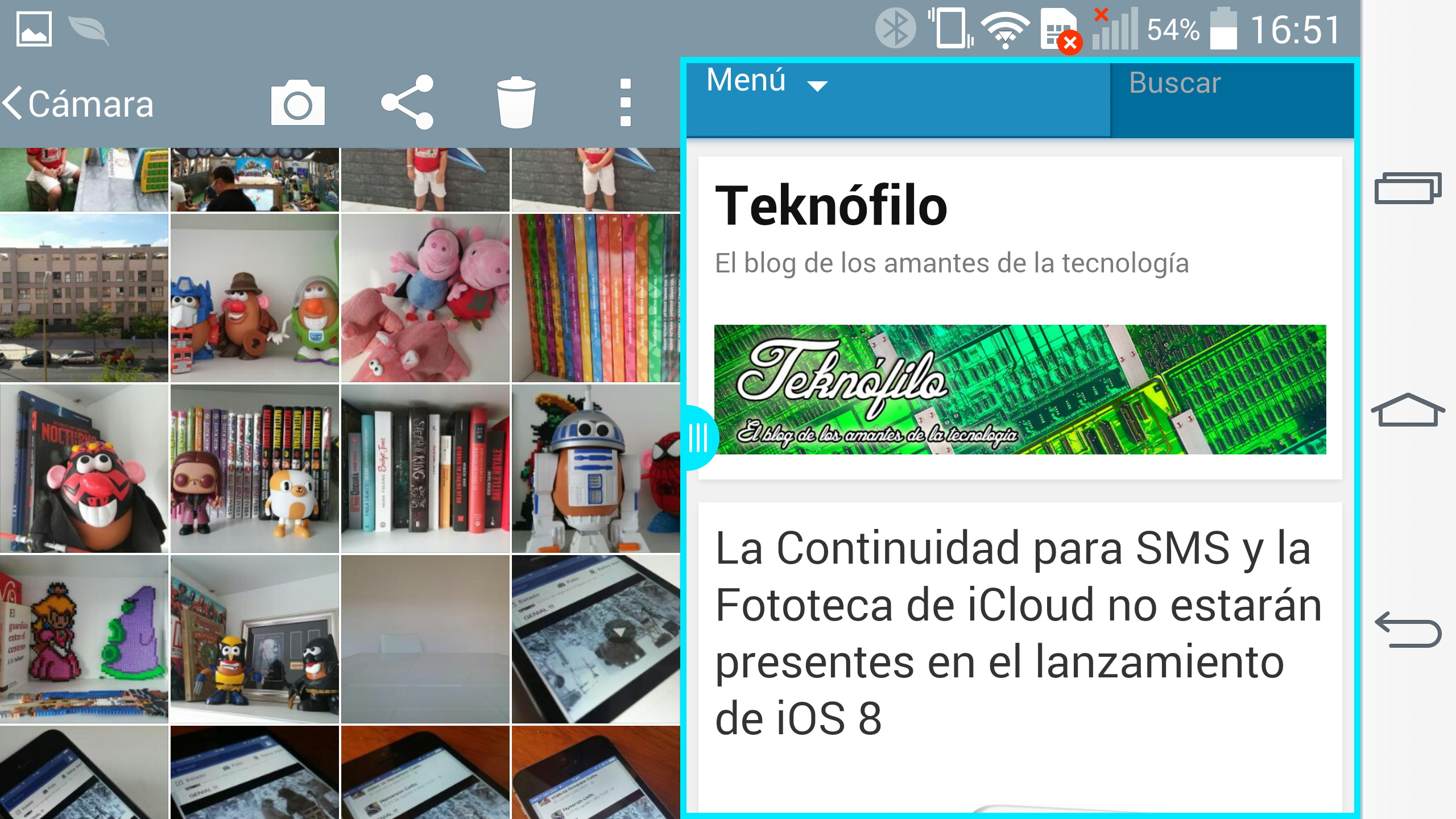The height and width of the screenshot is (819, 1456).
Task: View the R2-D2 Potato Head photo
Action: (595, 468)
